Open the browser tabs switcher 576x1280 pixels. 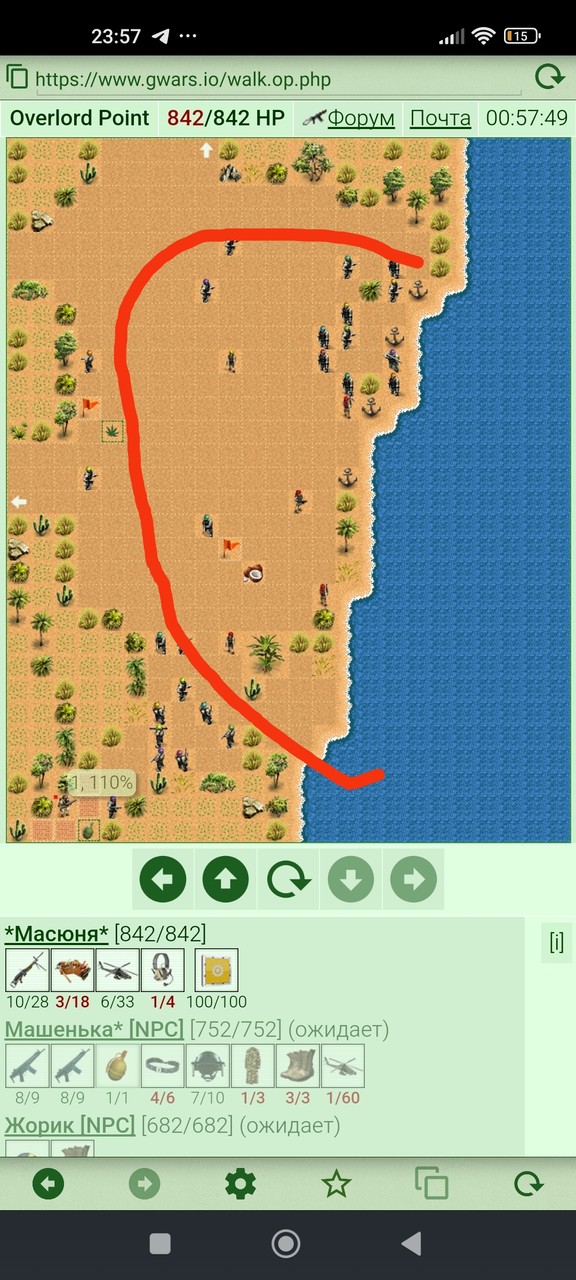click(432, 1185)
